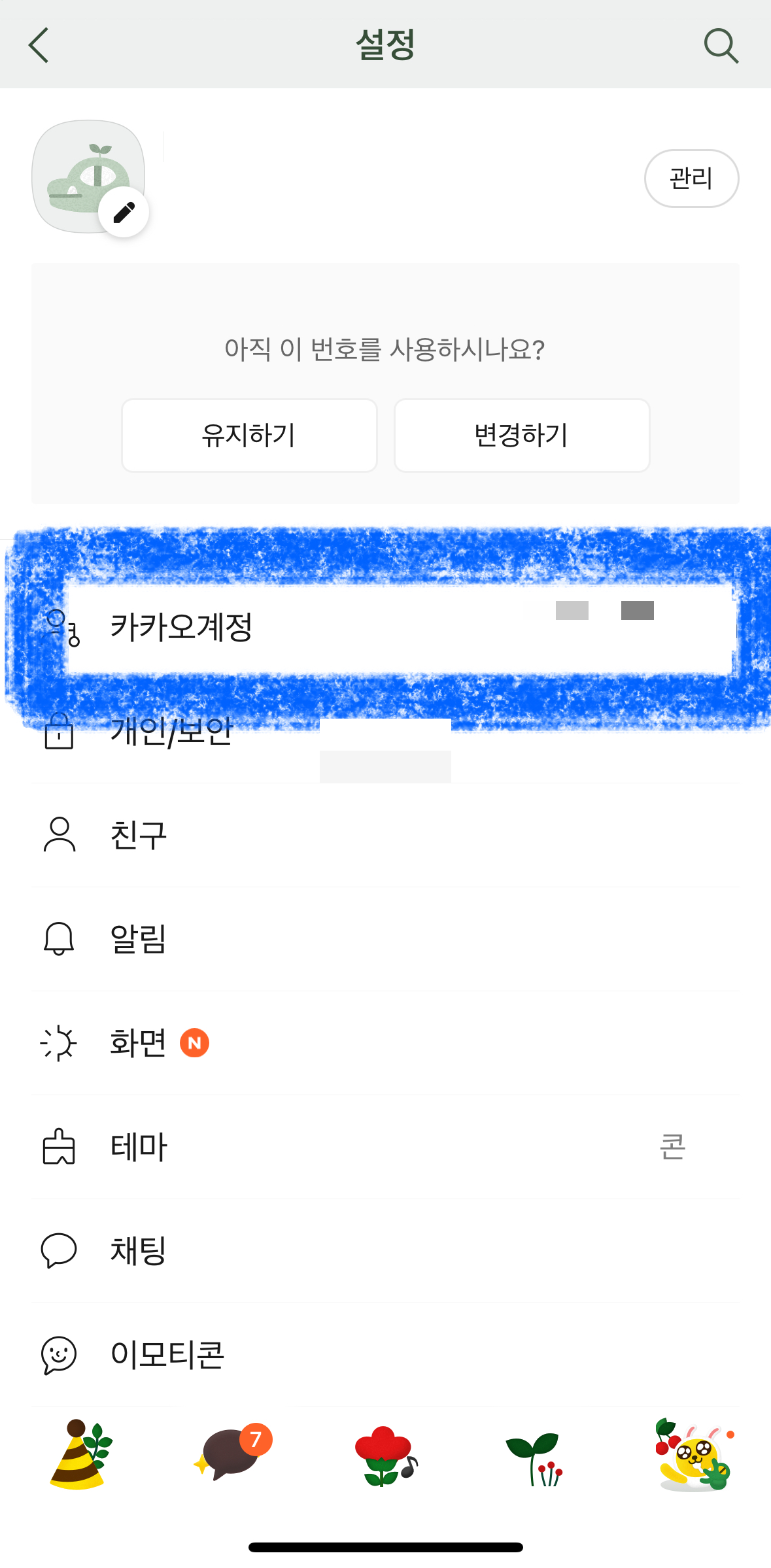The image size is (771, 1568).
Task: Tap the bell icon for 알림 notifications
Action: [x=60, y=939]
